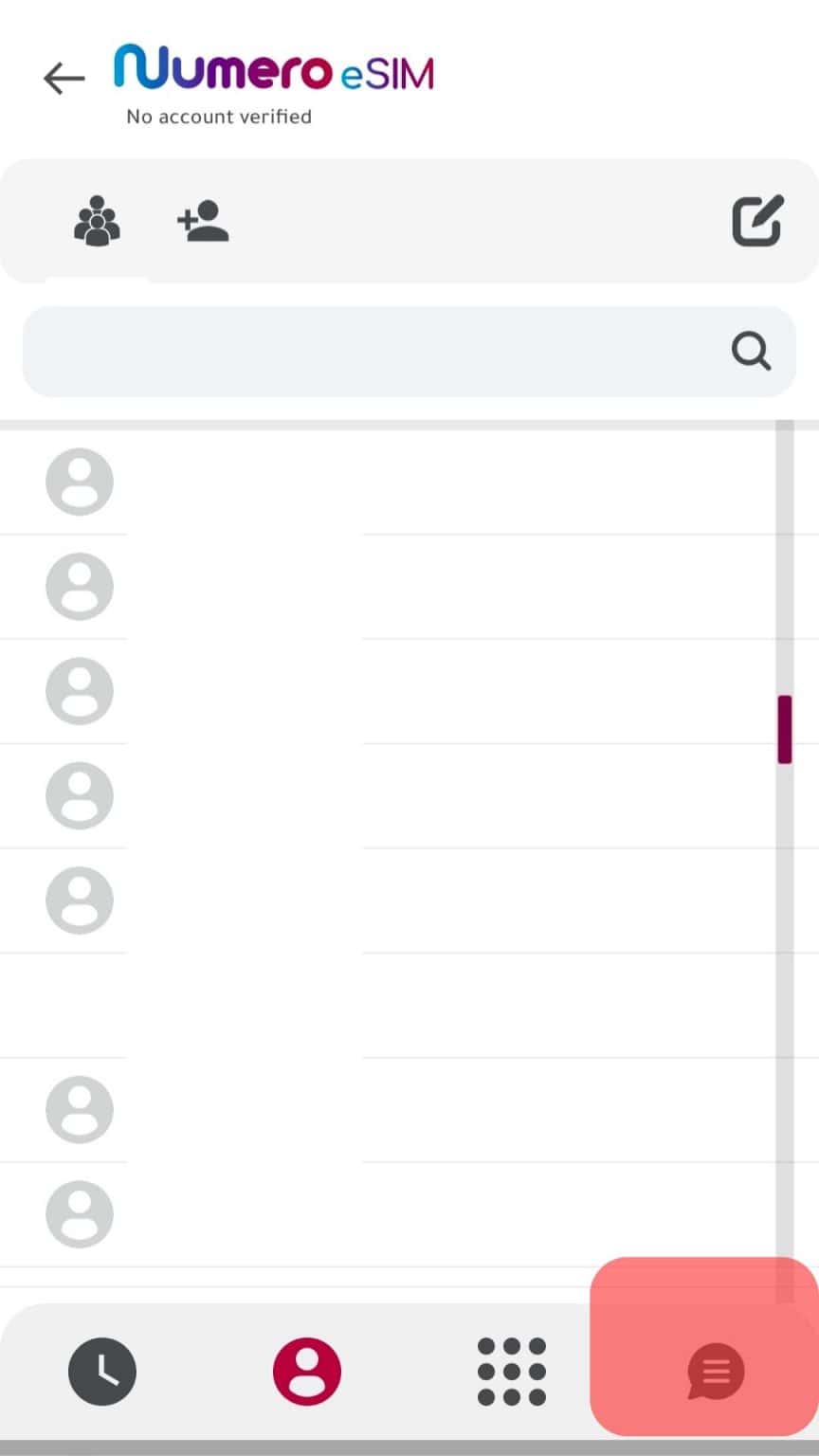The image size is (819, 1456).
Task: Select the contacts tab
Action: 307,1371
